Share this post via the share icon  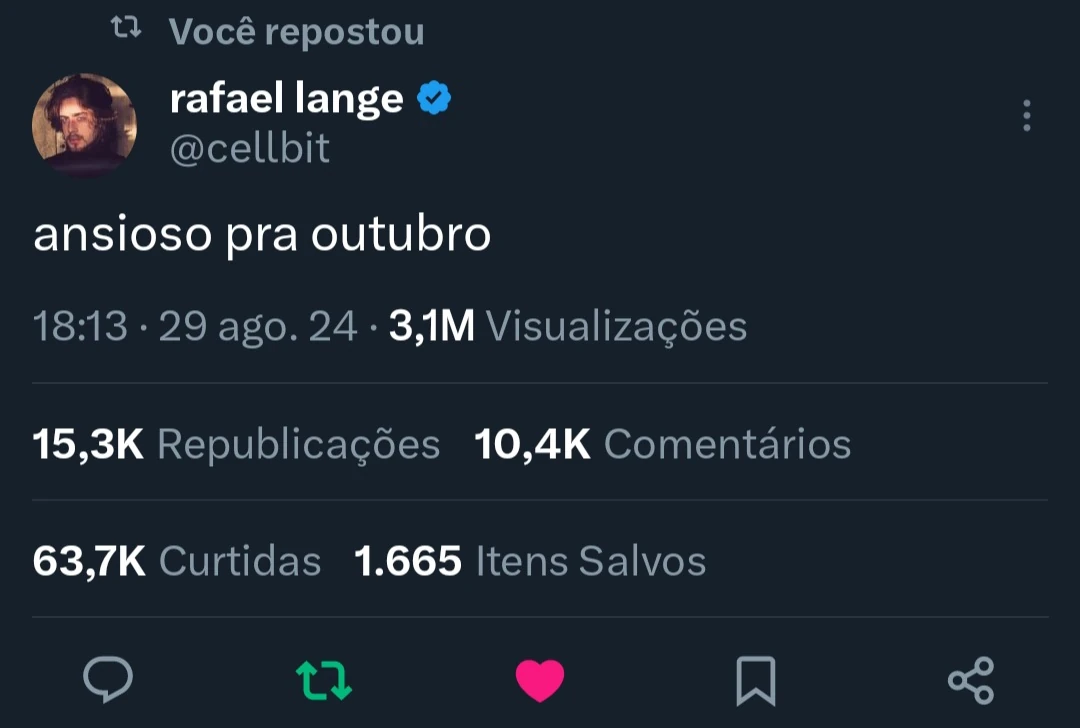[971, 680]
